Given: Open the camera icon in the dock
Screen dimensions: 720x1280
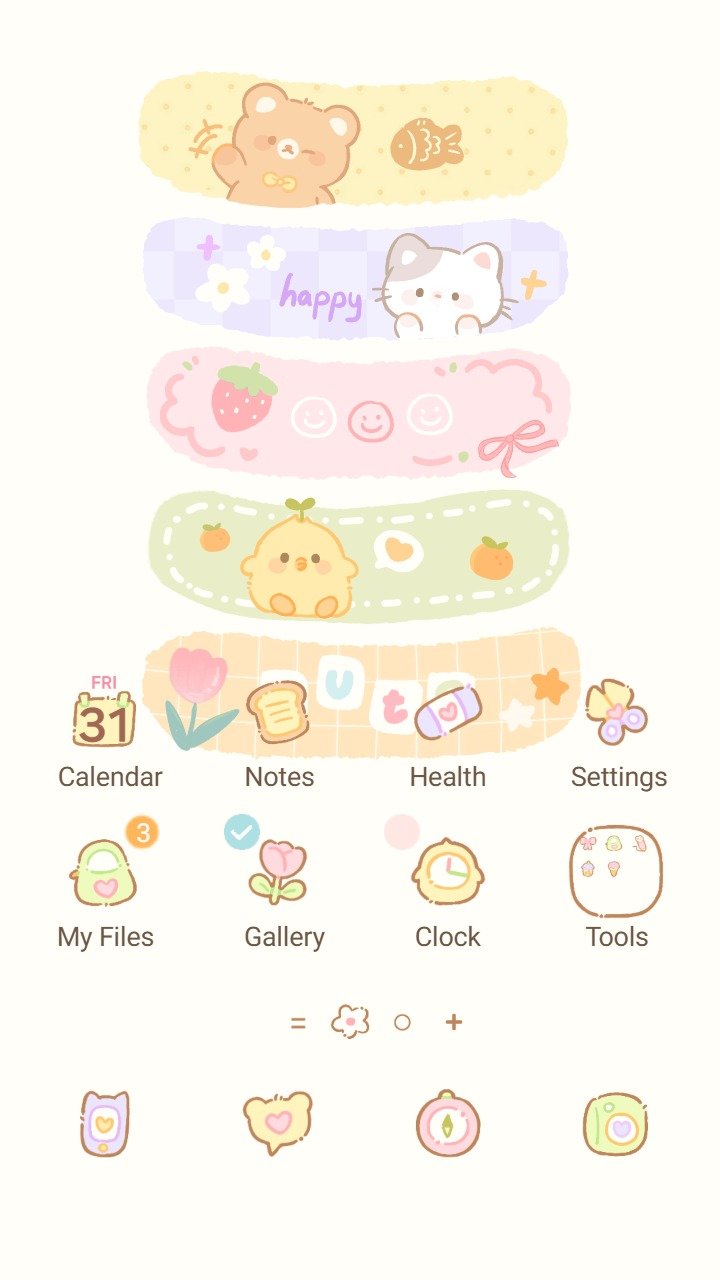Looking at the screenshot, I should [616, 1124].
